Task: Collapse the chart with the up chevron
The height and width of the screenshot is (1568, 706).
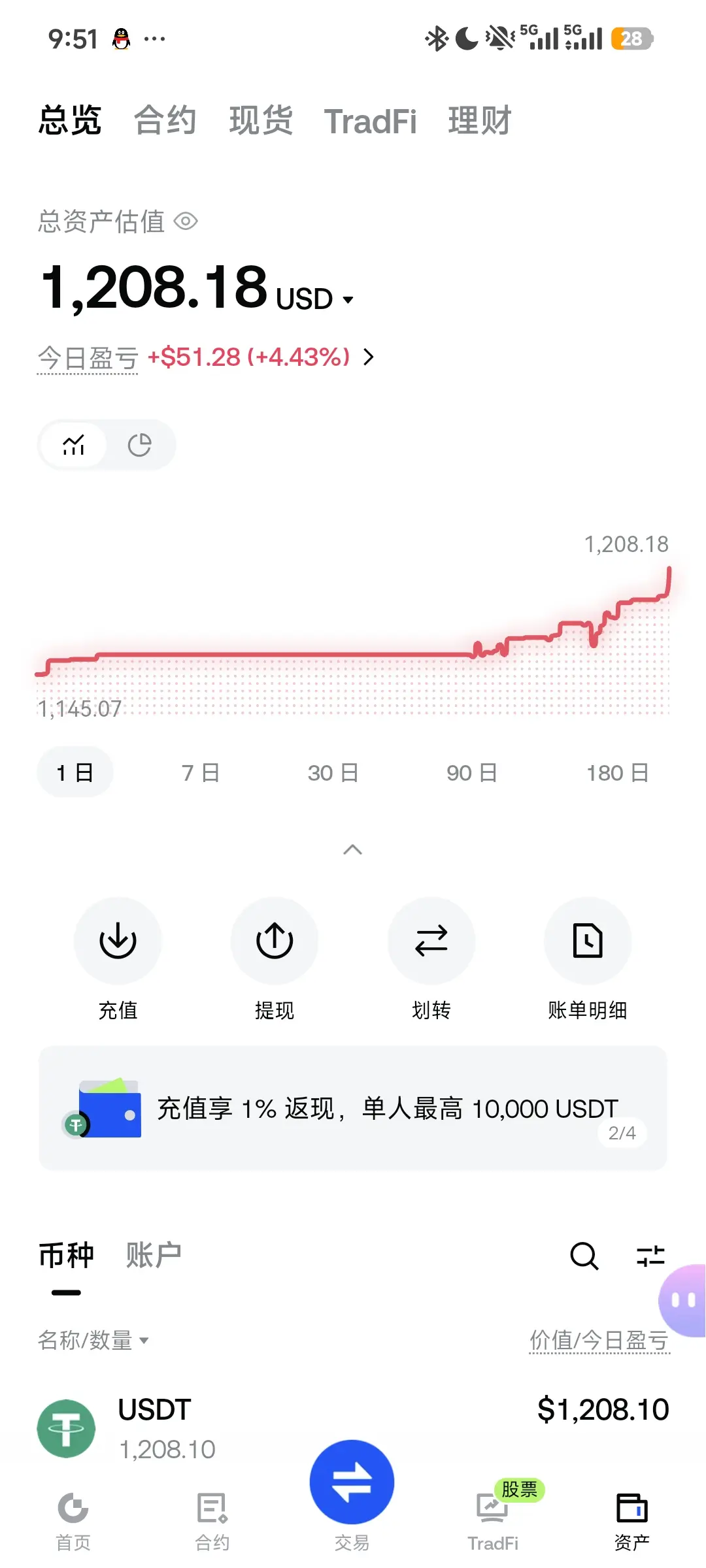Action: pyautogui.click(x=352, y=849)
